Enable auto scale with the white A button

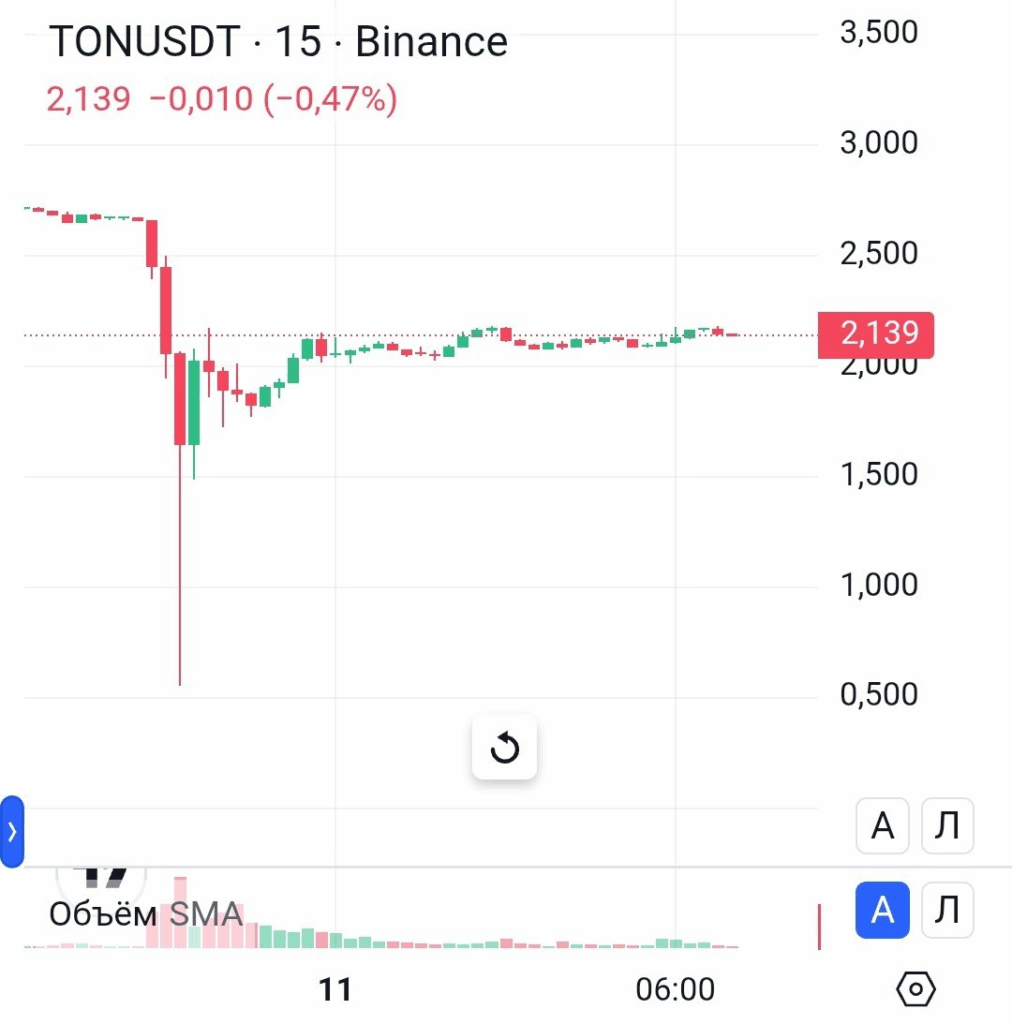(882, 826)
